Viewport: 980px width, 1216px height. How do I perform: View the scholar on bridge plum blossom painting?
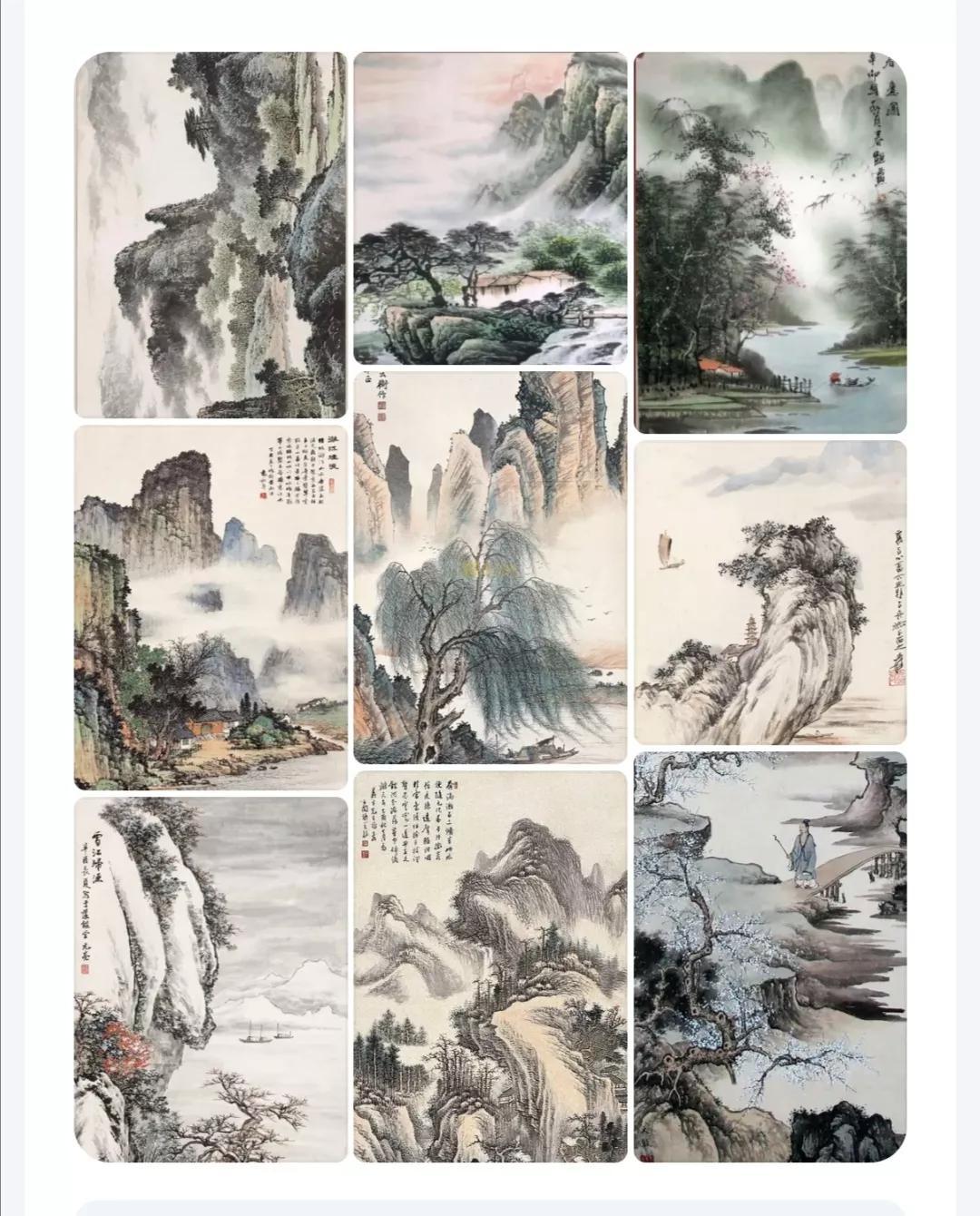coord(770,956)
